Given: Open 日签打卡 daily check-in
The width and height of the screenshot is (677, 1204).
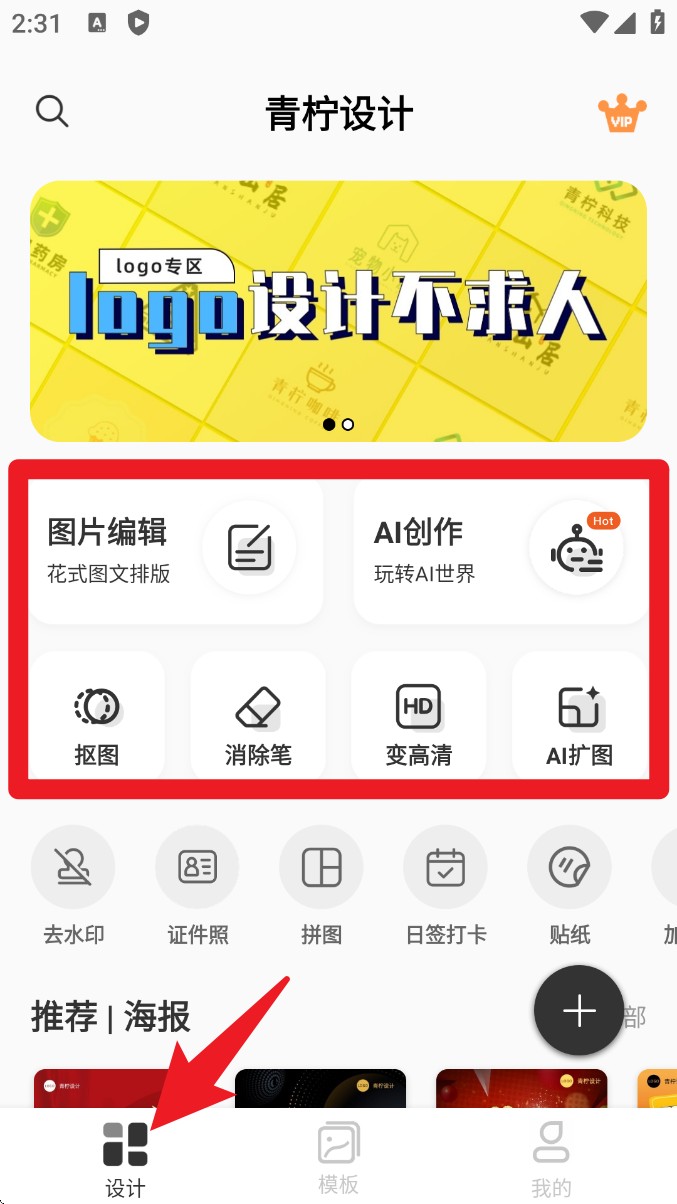Looking at the screenshot, I should (x=445, y=884).
